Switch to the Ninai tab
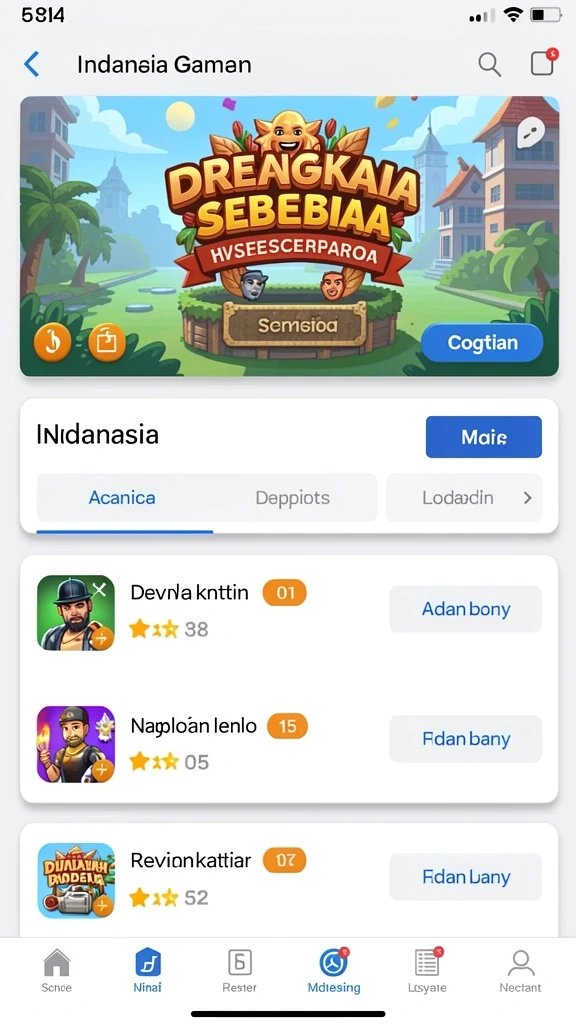Viewport: 576px width, 1024px height. tap(148, 971)
